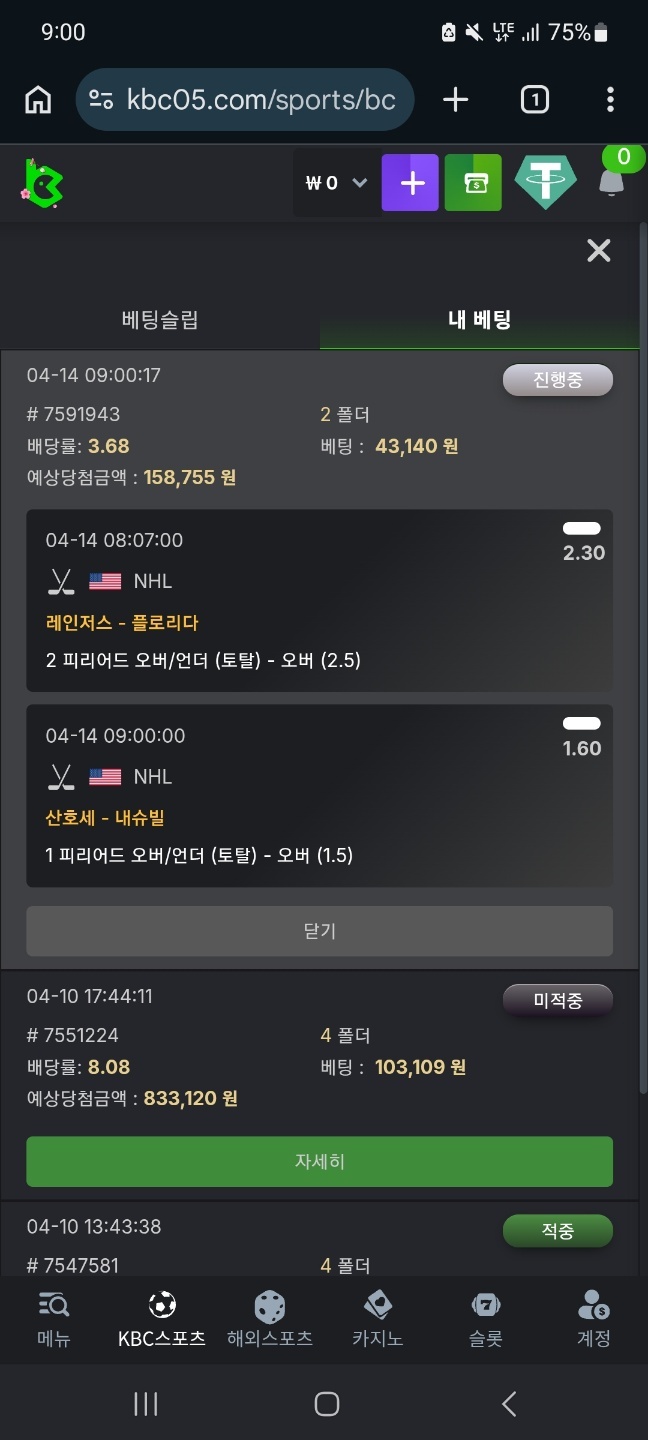This screenshot has width=648, height=1440.
Task: View details with the 자세히 button
Action: (x=319, y=1162)
